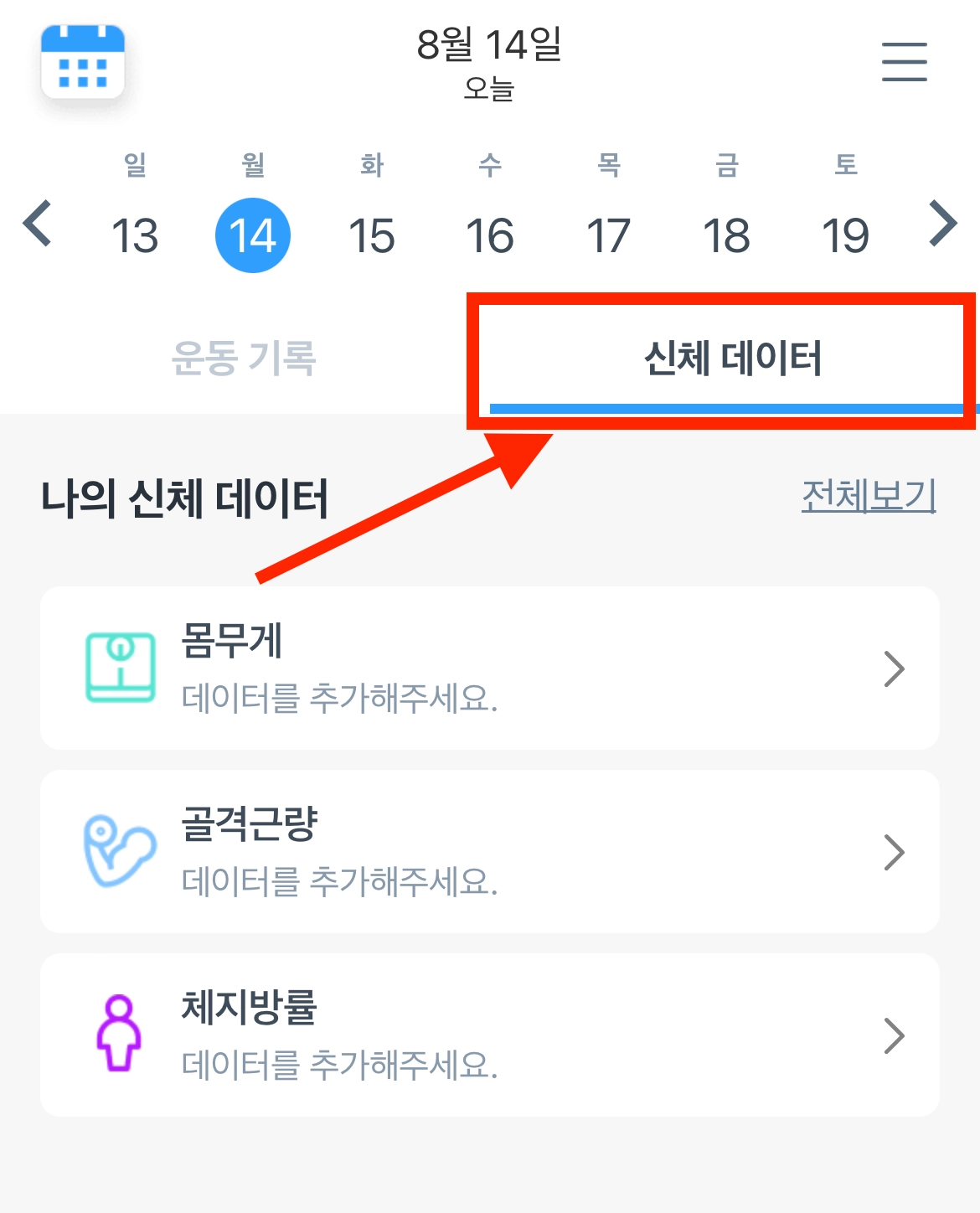Open the calendar icon
Screen dimensions: 980x1213
click(x=83, y=61)
